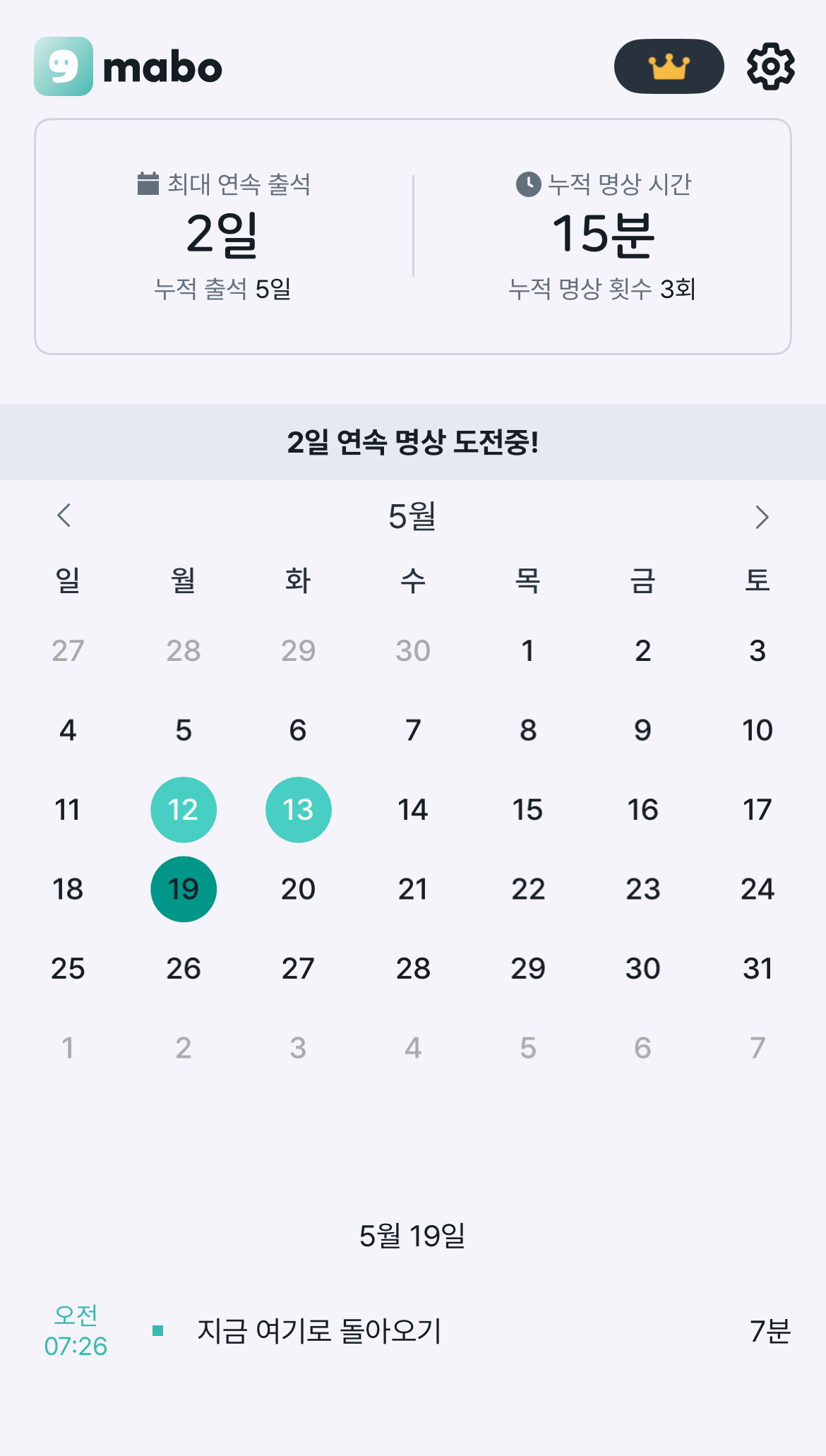Select May 12 on the calendar
The height and width of the screenshot is (1456, 826).
(x=184, y=810)
